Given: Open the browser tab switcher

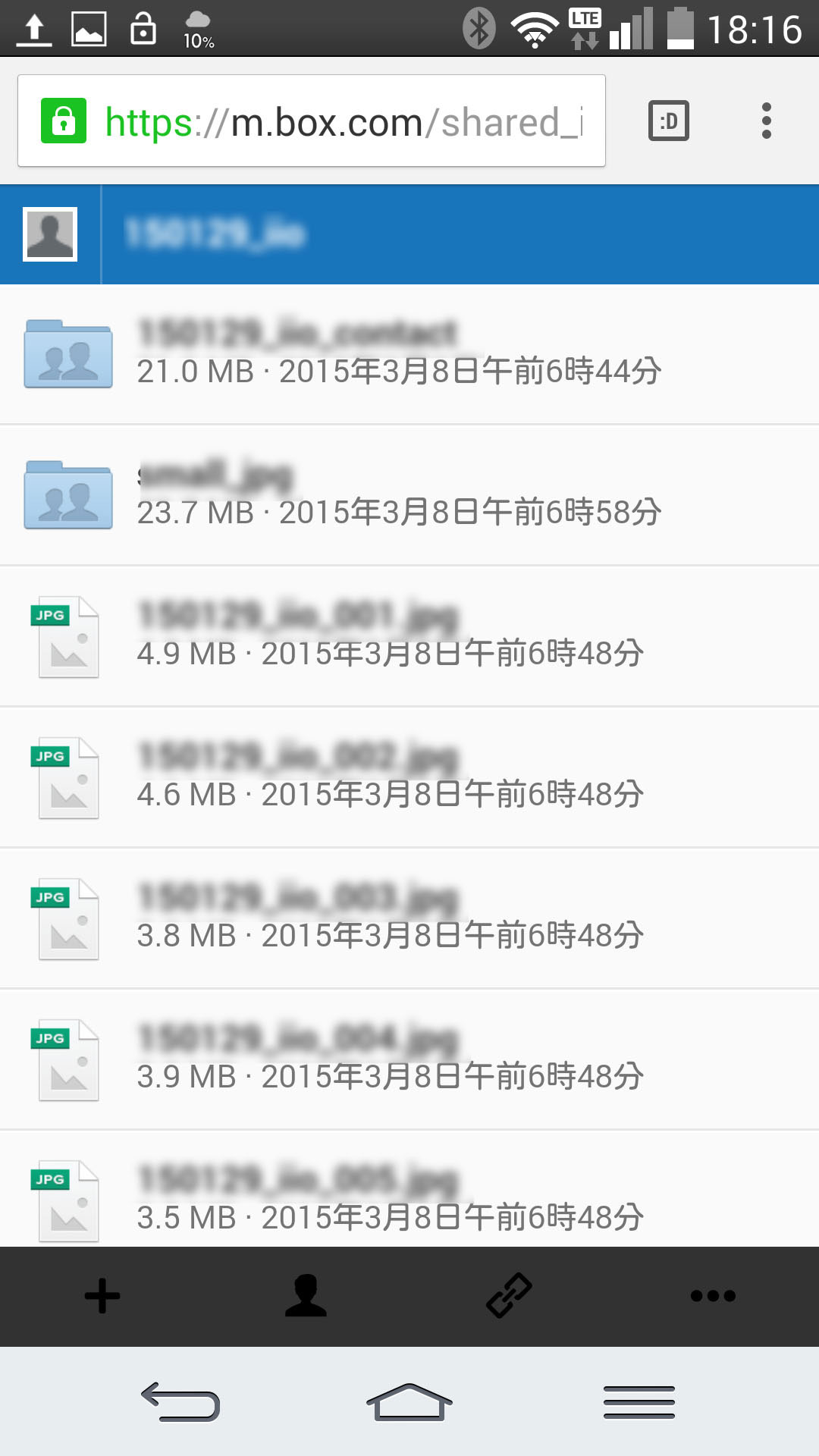Looking at the screenshot, I should click(x=669, y=121).
